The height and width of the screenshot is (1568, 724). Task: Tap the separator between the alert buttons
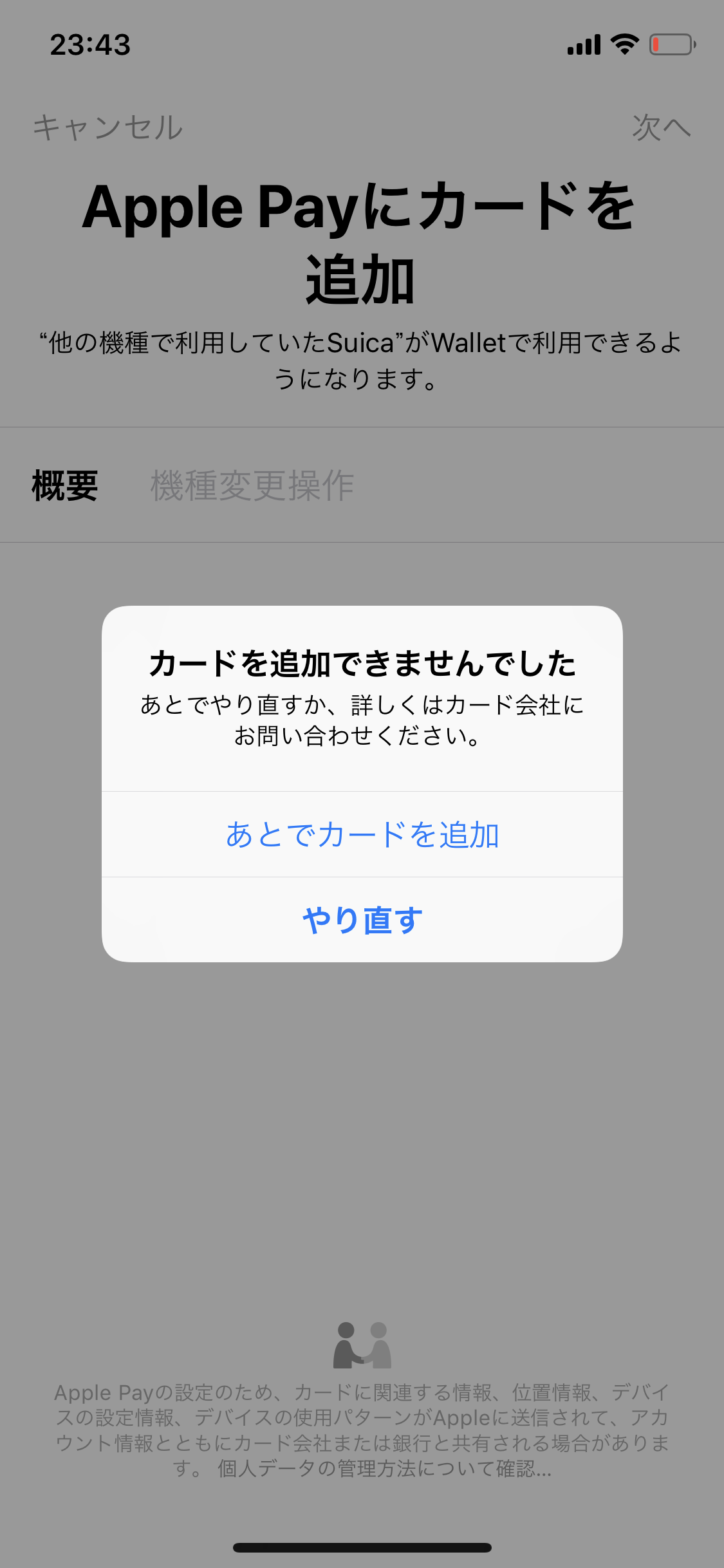[x=362, y=878]
